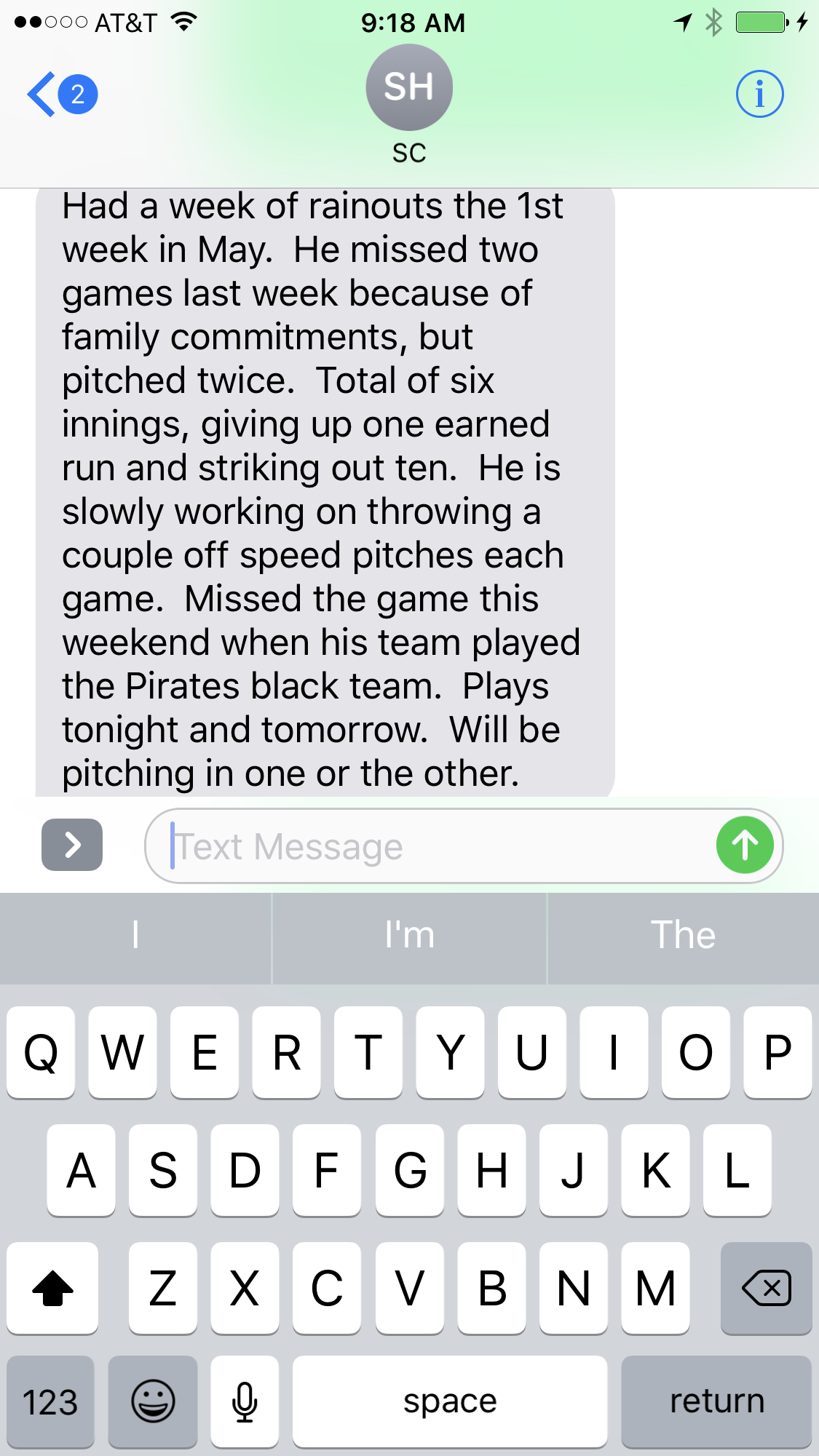Expand the apps arrow beside the text field

click(72, 845)
